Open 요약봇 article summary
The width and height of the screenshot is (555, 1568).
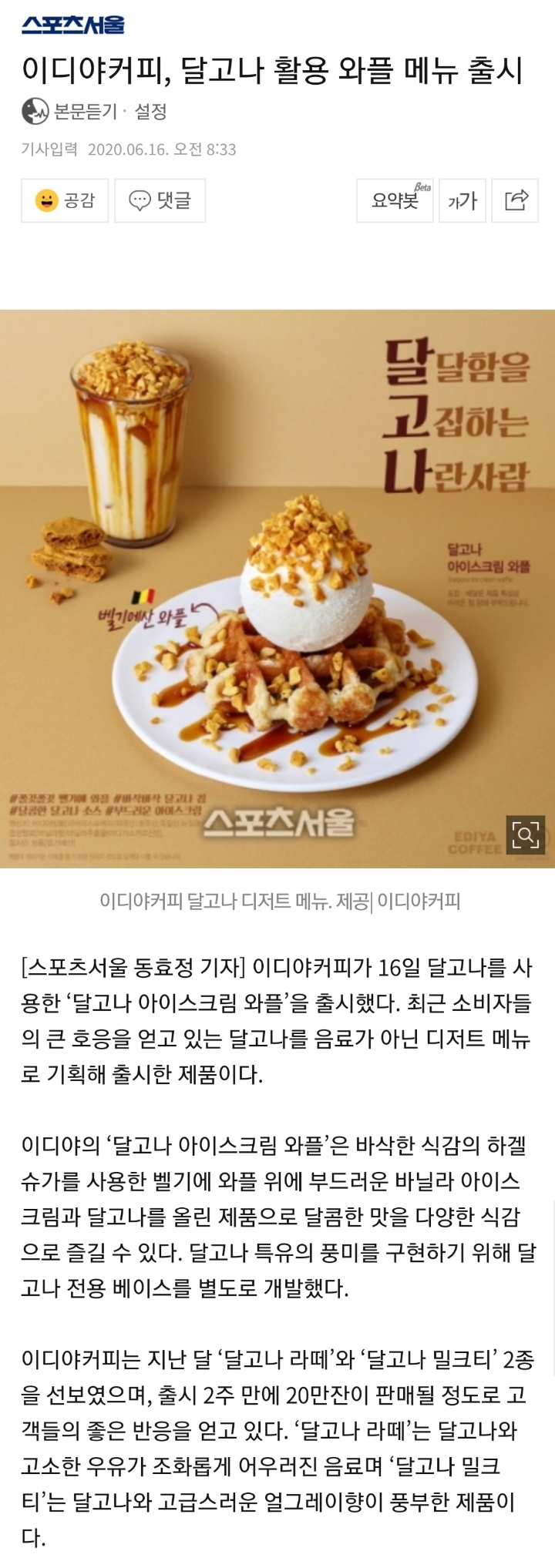[395, 200]
